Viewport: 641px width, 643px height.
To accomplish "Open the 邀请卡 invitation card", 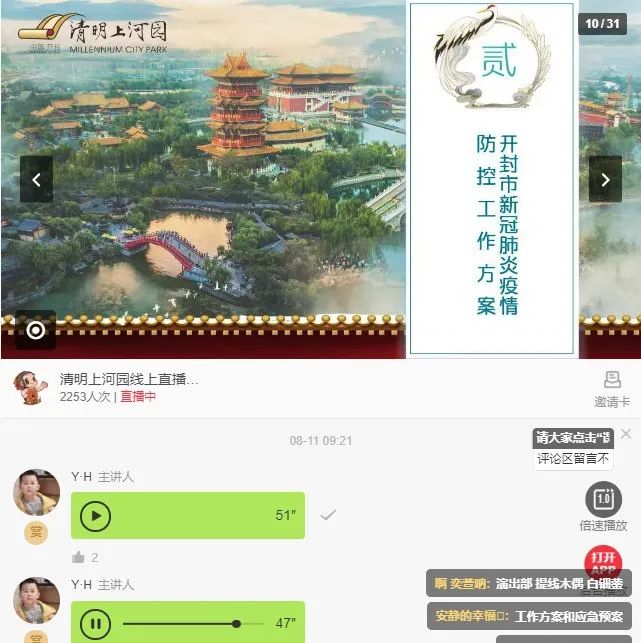I will (612, 389).
